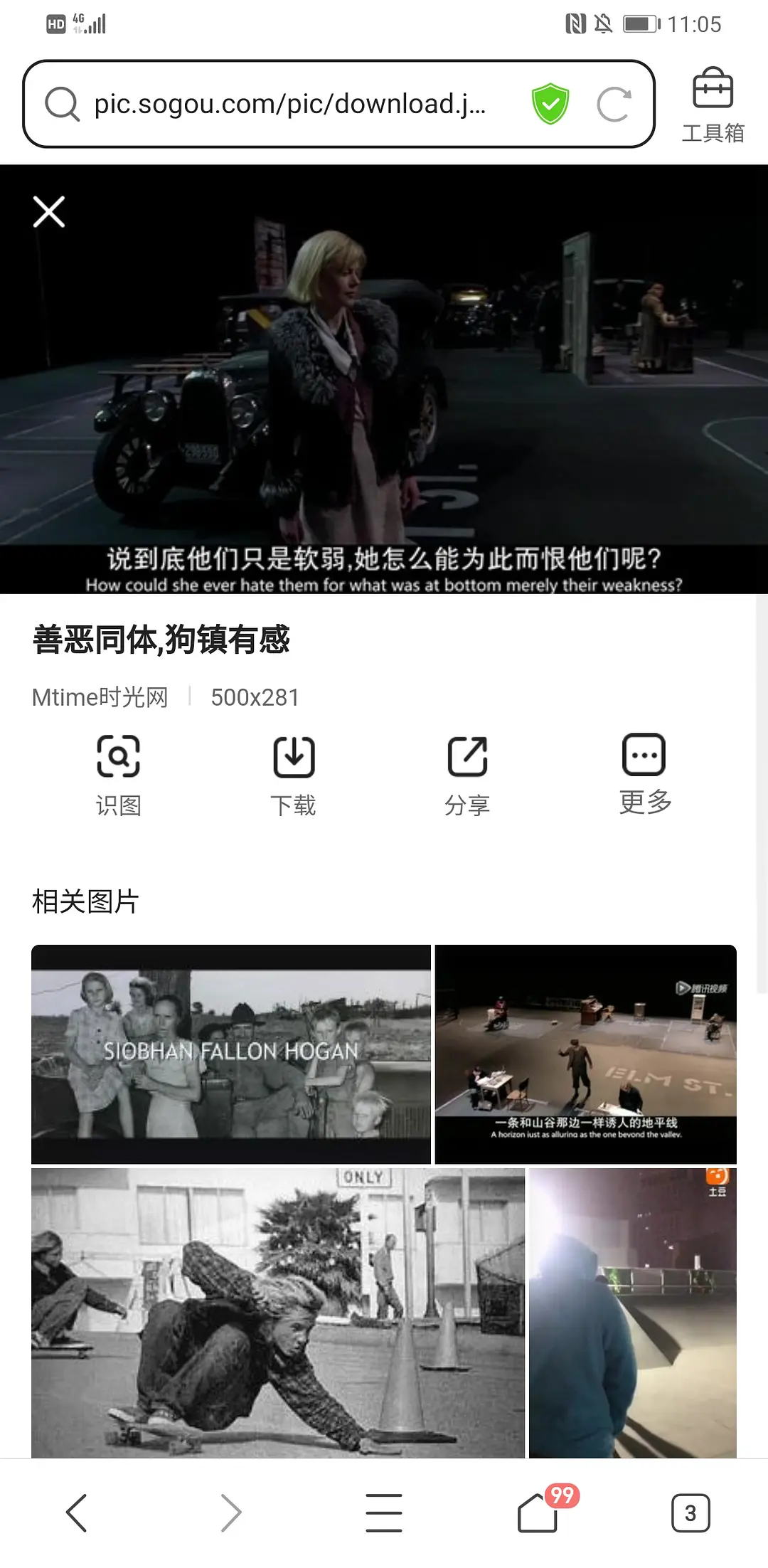This screenshot has width=768, height=1568.
Task: Tap 识图 to identify the image
Action: tap(119, 775)
